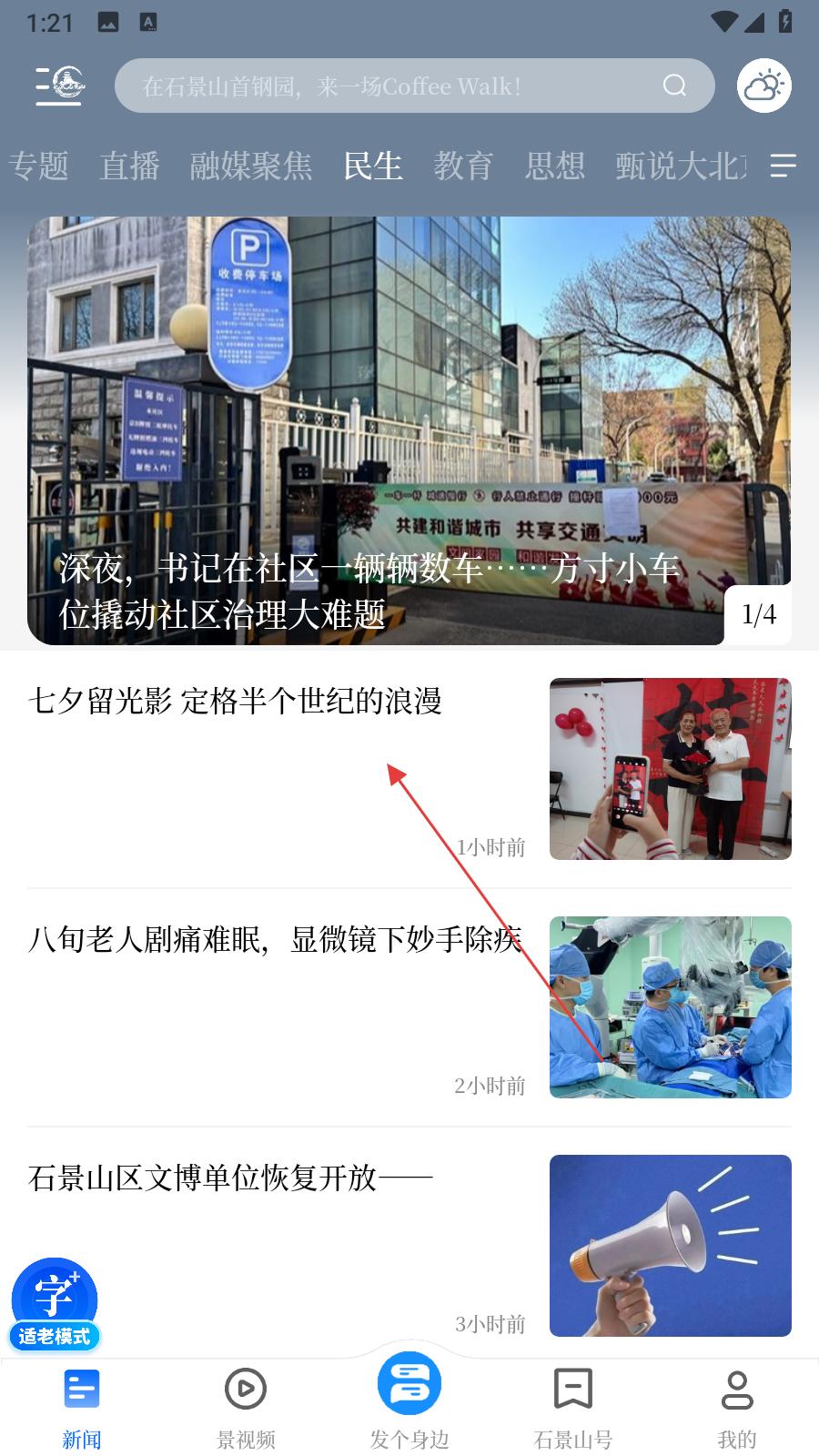Viewport: 819px width, 1456px height.
Task: Switch to the 教育 tab
Action: (463, 166)
